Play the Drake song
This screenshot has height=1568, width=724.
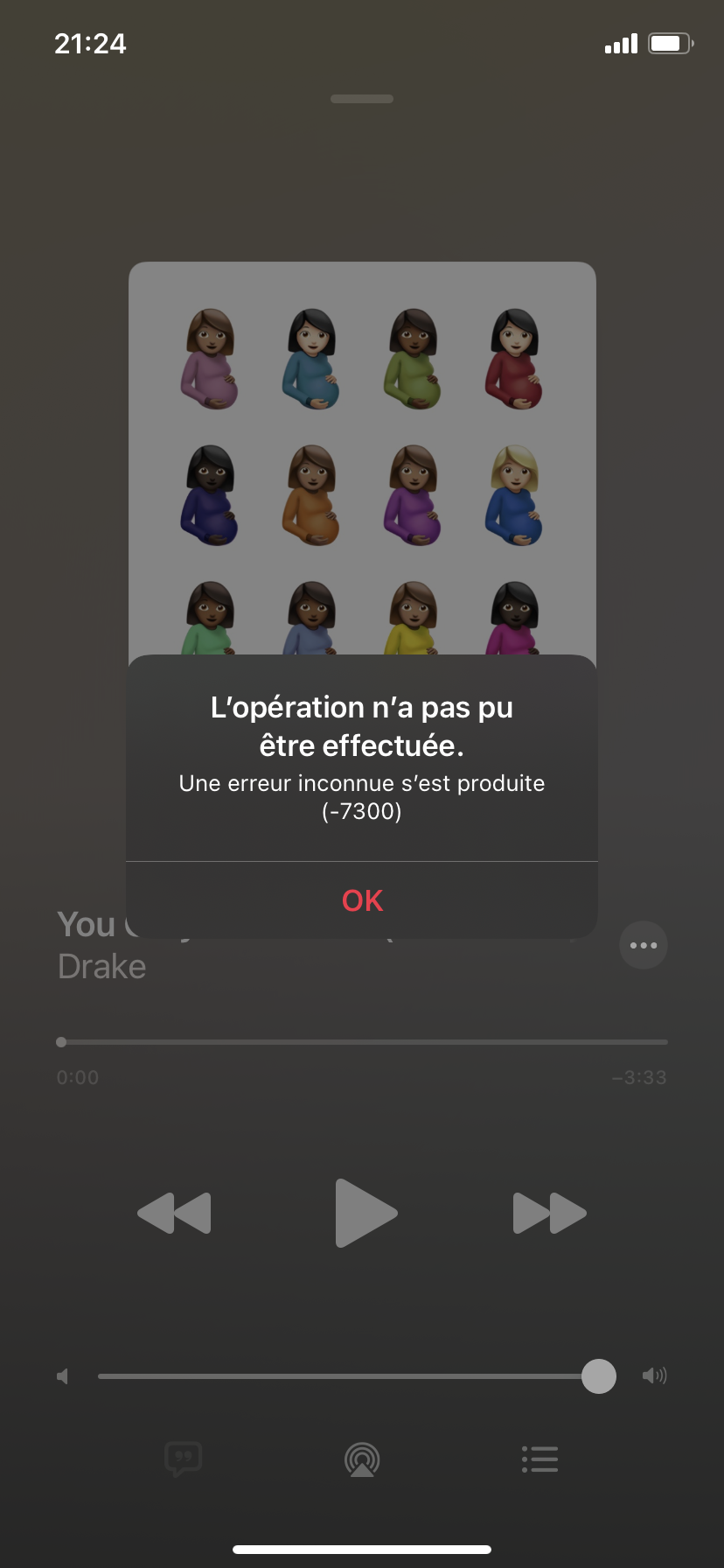(x=365, y=1213)
